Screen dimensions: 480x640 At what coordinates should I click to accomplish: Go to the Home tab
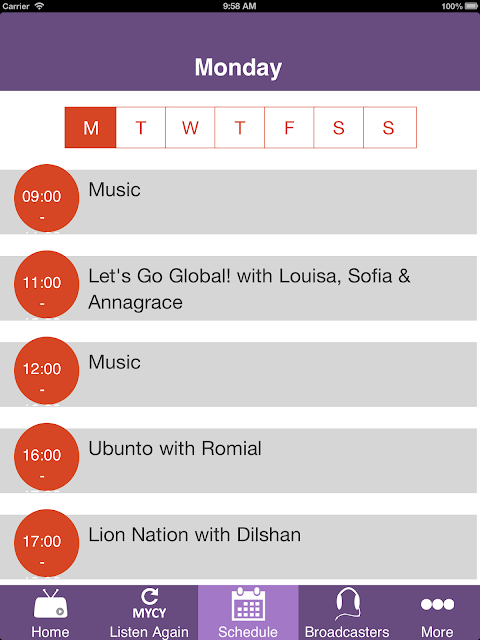pos(50,613)
